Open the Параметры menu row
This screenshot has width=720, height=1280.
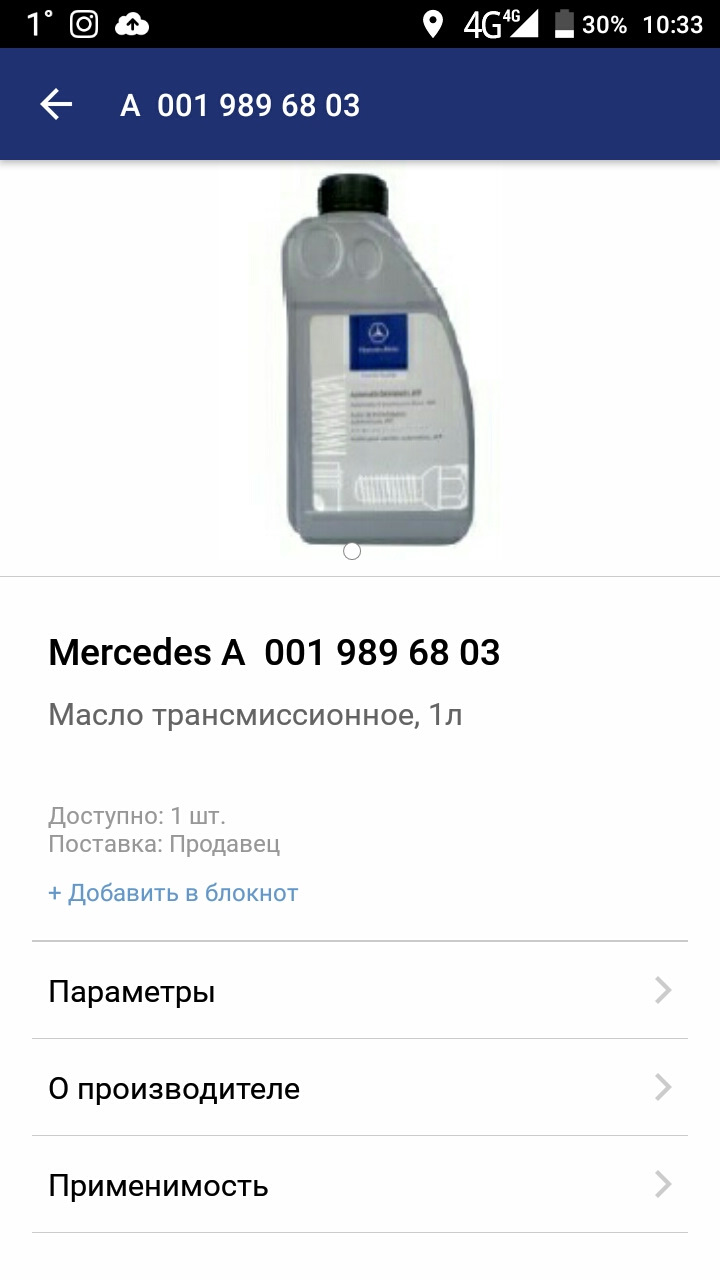pos(360,990)
